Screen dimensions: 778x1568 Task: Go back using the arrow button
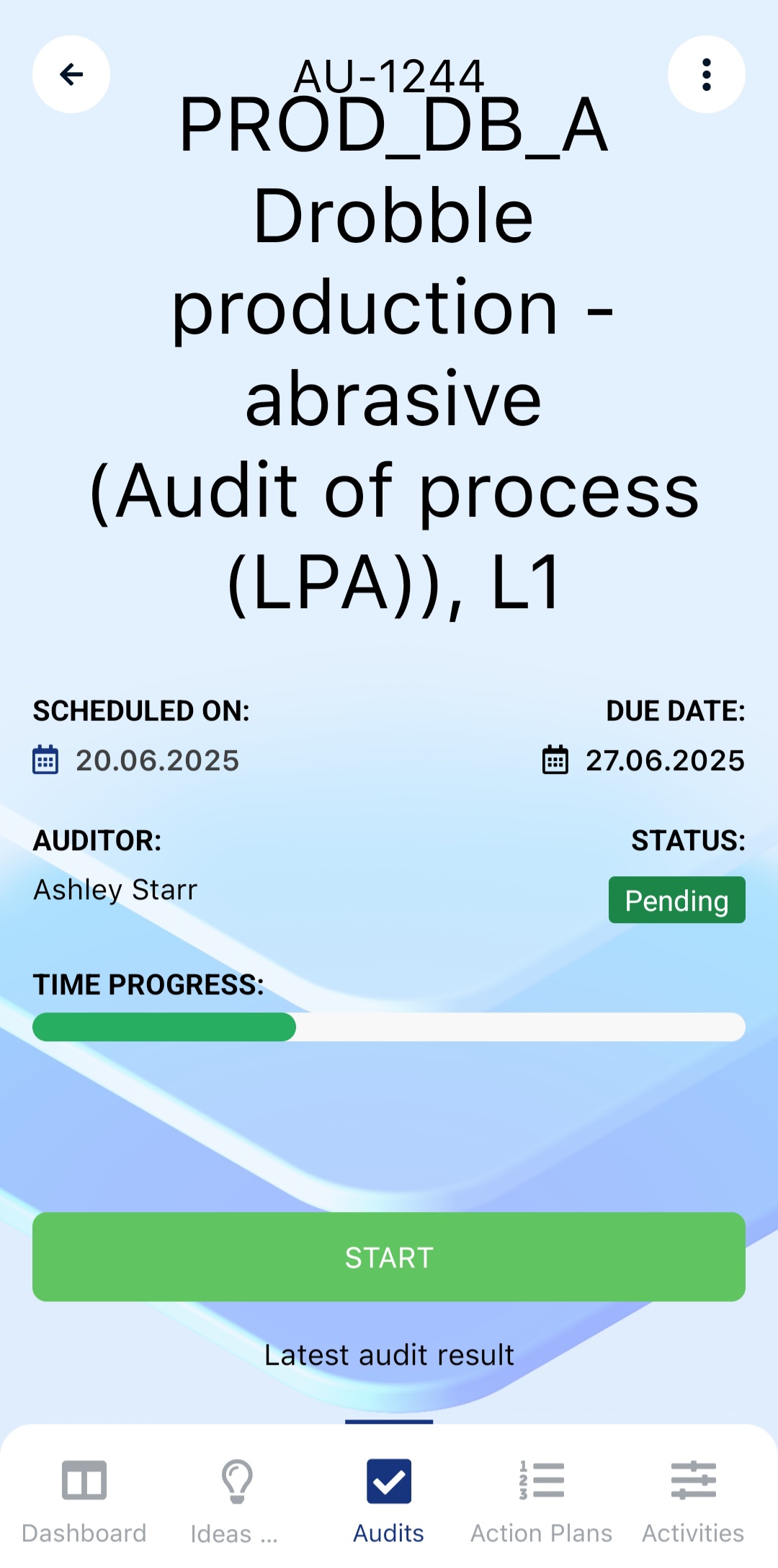pos(71,74)
